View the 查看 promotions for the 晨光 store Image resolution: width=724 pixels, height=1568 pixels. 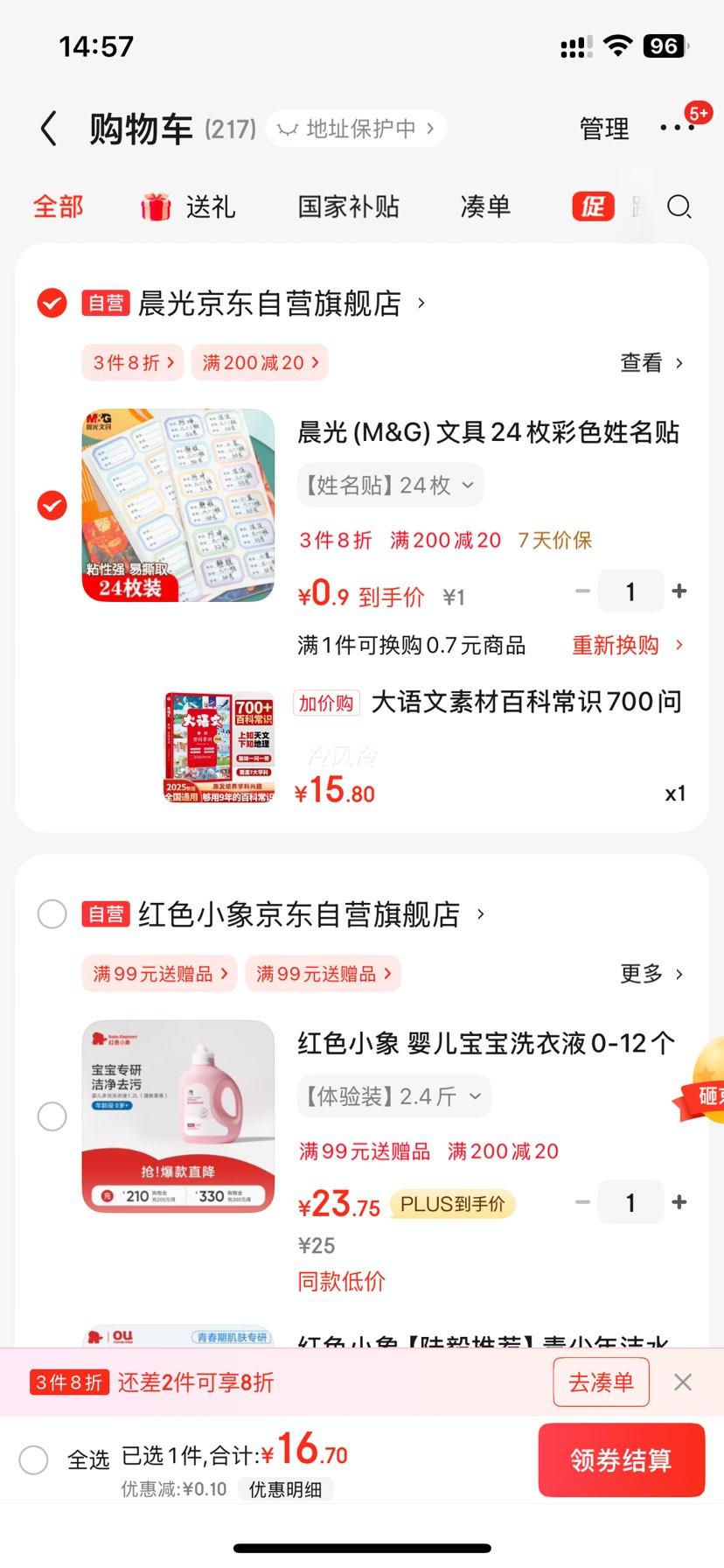651,362
